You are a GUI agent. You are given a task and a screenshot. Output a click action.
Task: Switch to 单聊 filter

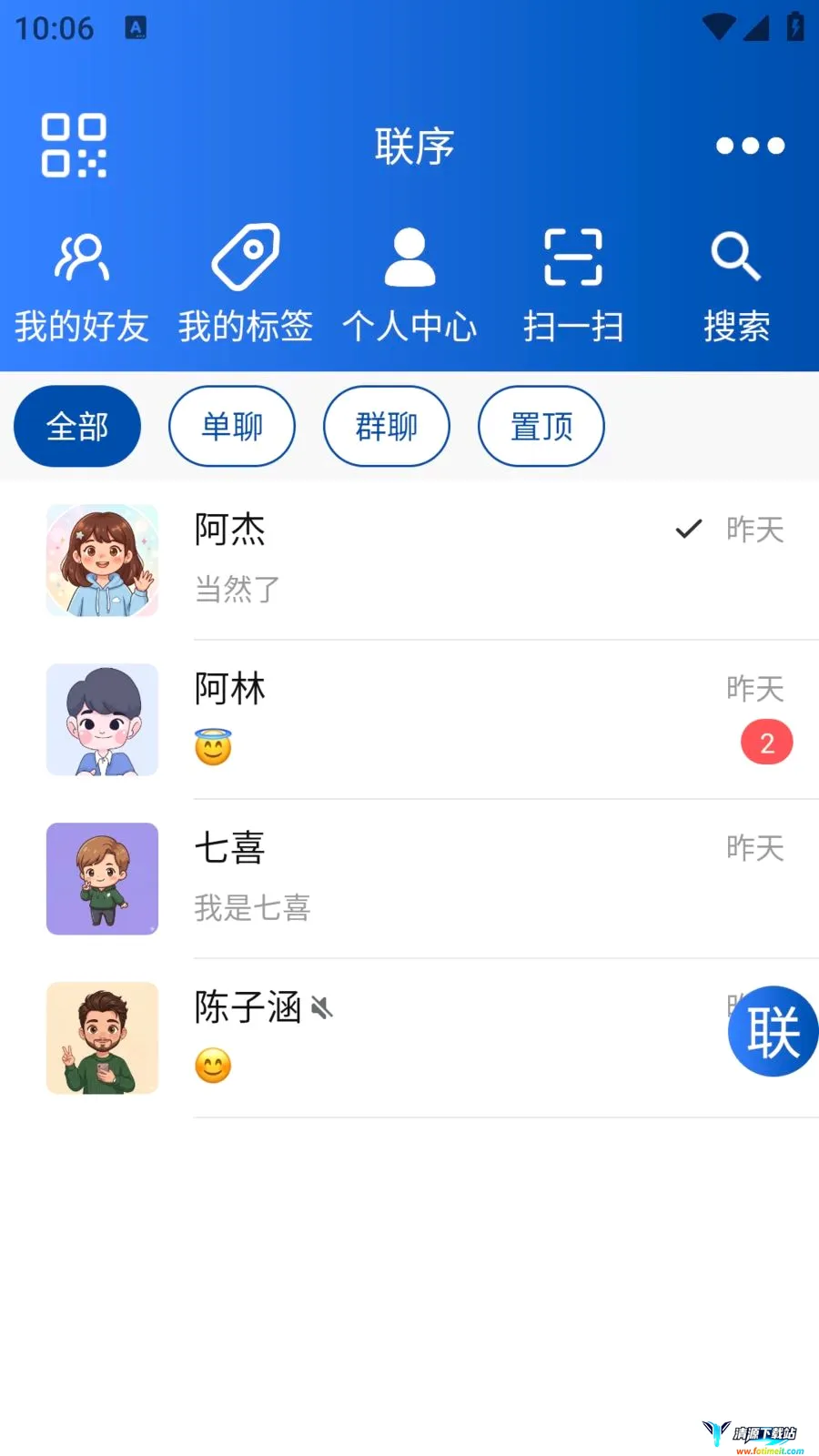(x=232, y=426)
